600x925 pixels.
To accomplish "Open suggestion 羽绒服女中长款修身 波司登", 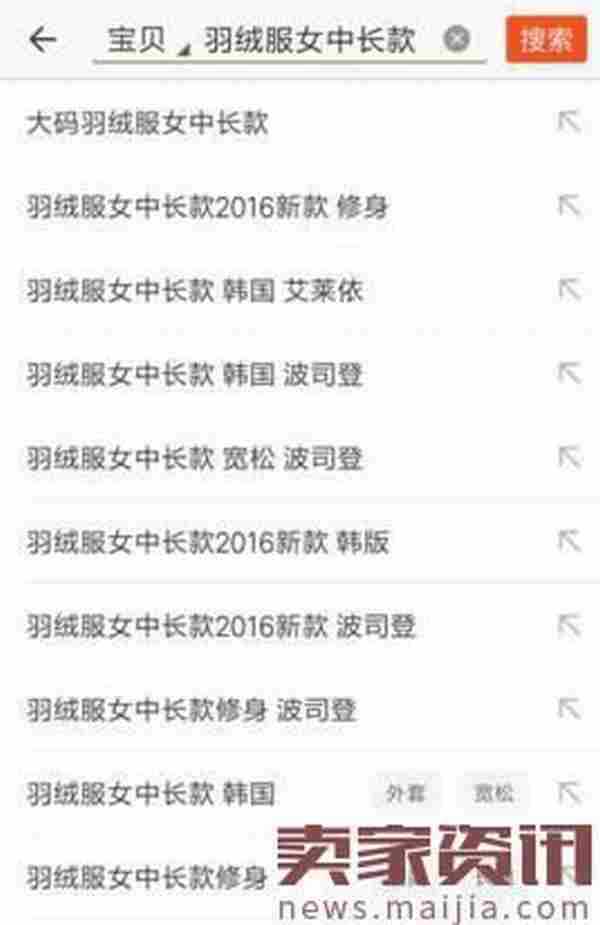I will click(x=190, y=711).
